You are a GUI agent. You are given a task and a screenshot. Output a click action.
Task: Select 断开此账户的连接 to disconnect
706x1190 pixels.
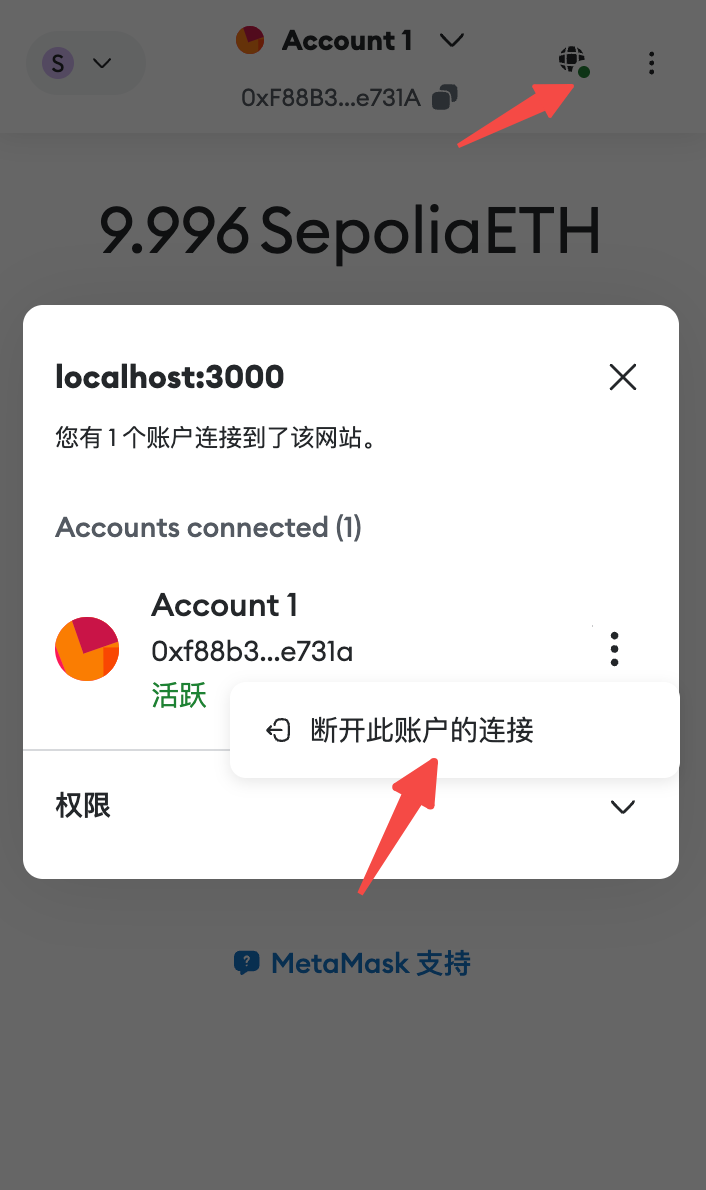click(x=421, y=731)
